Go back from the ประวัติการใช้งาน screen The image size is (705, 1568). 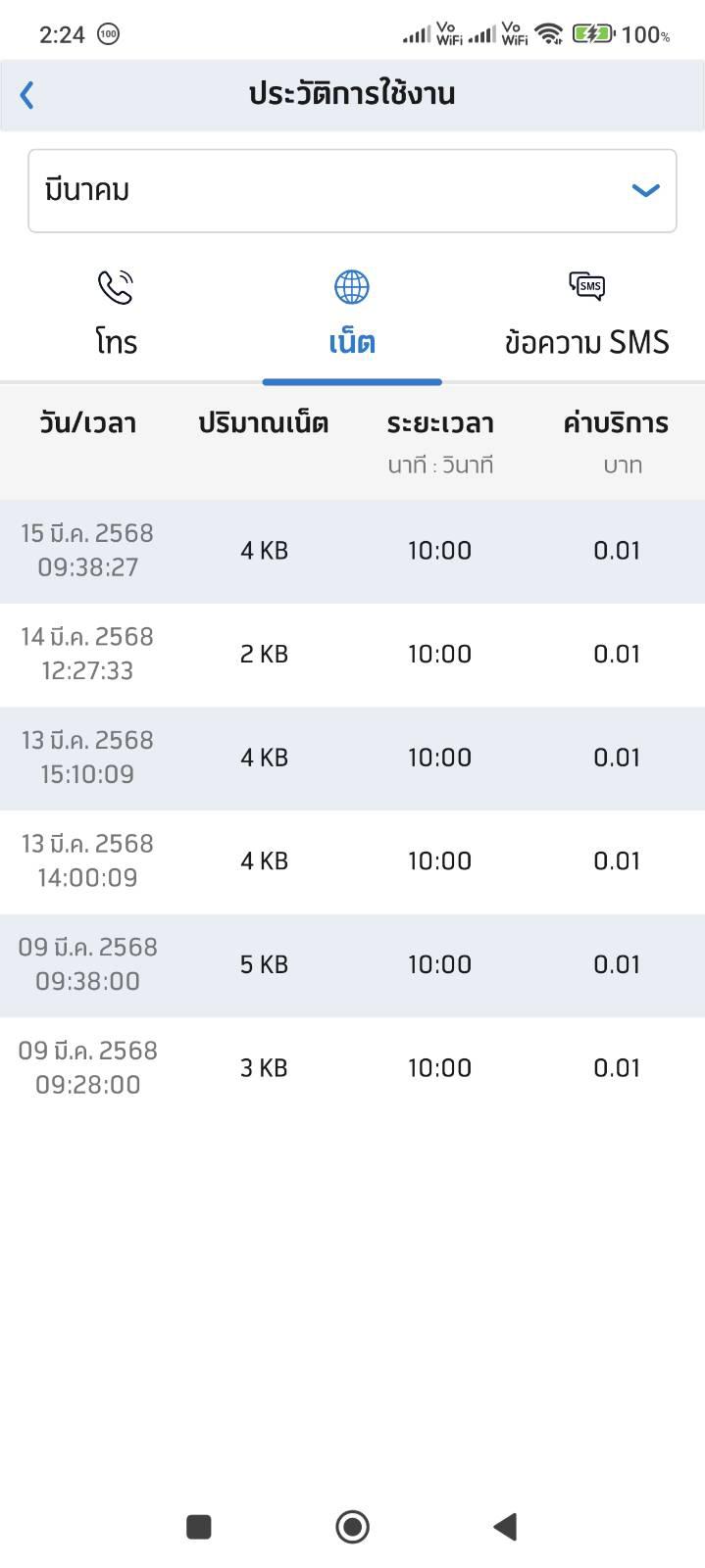click(x=27, y=95)
